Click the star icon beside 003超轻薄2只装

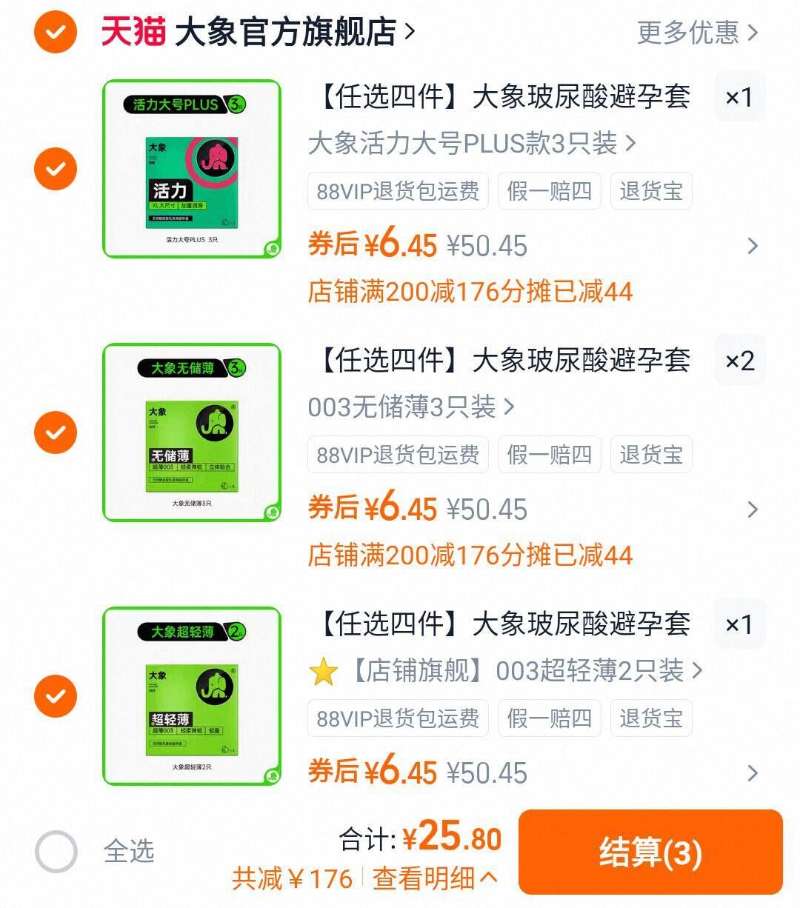pyautogui.click(x=320, y=672)
